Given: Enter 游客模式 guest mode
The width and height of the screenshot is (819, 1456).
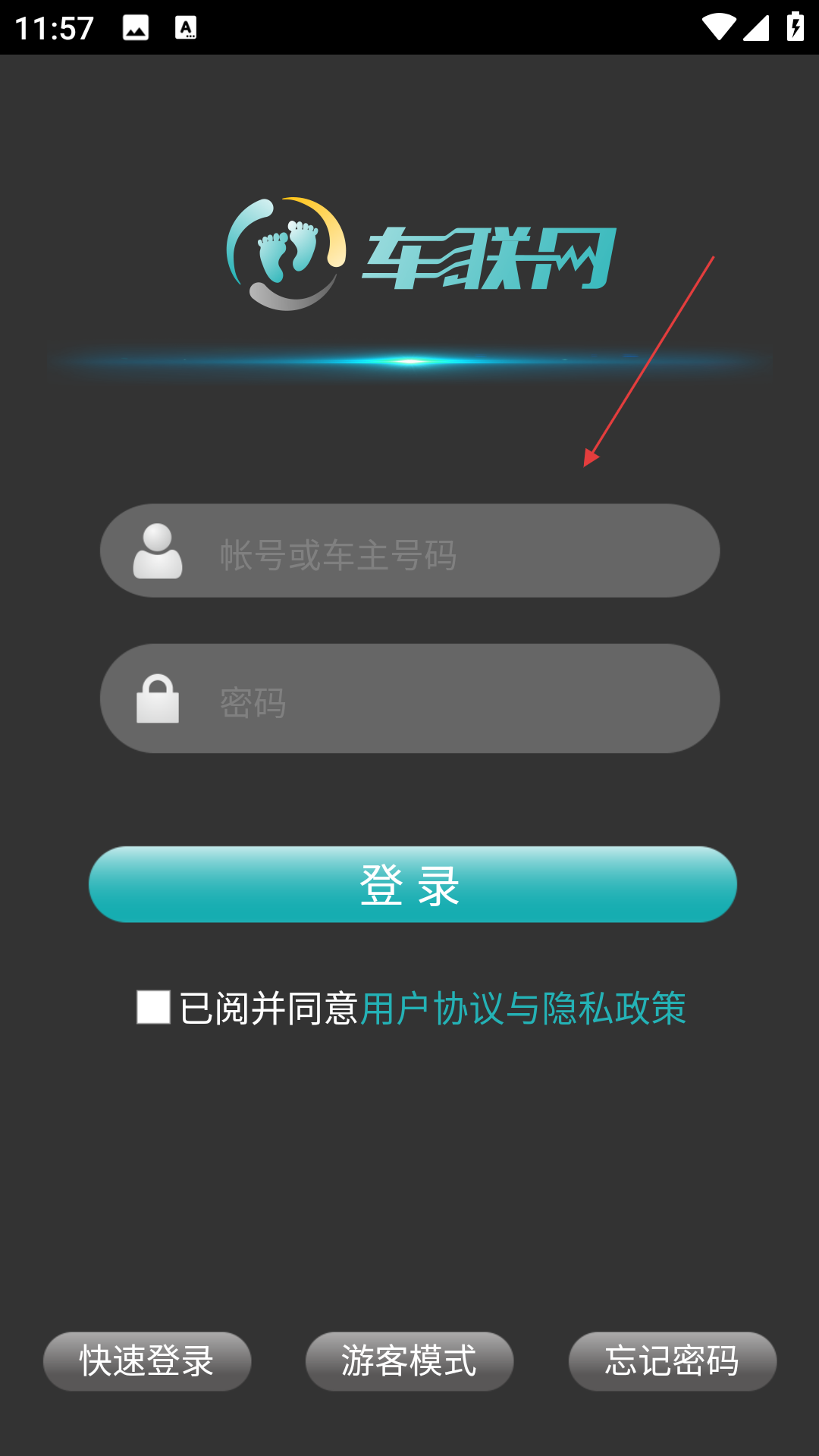Looking at the screenshot, I should click(x=409, y=1361).
